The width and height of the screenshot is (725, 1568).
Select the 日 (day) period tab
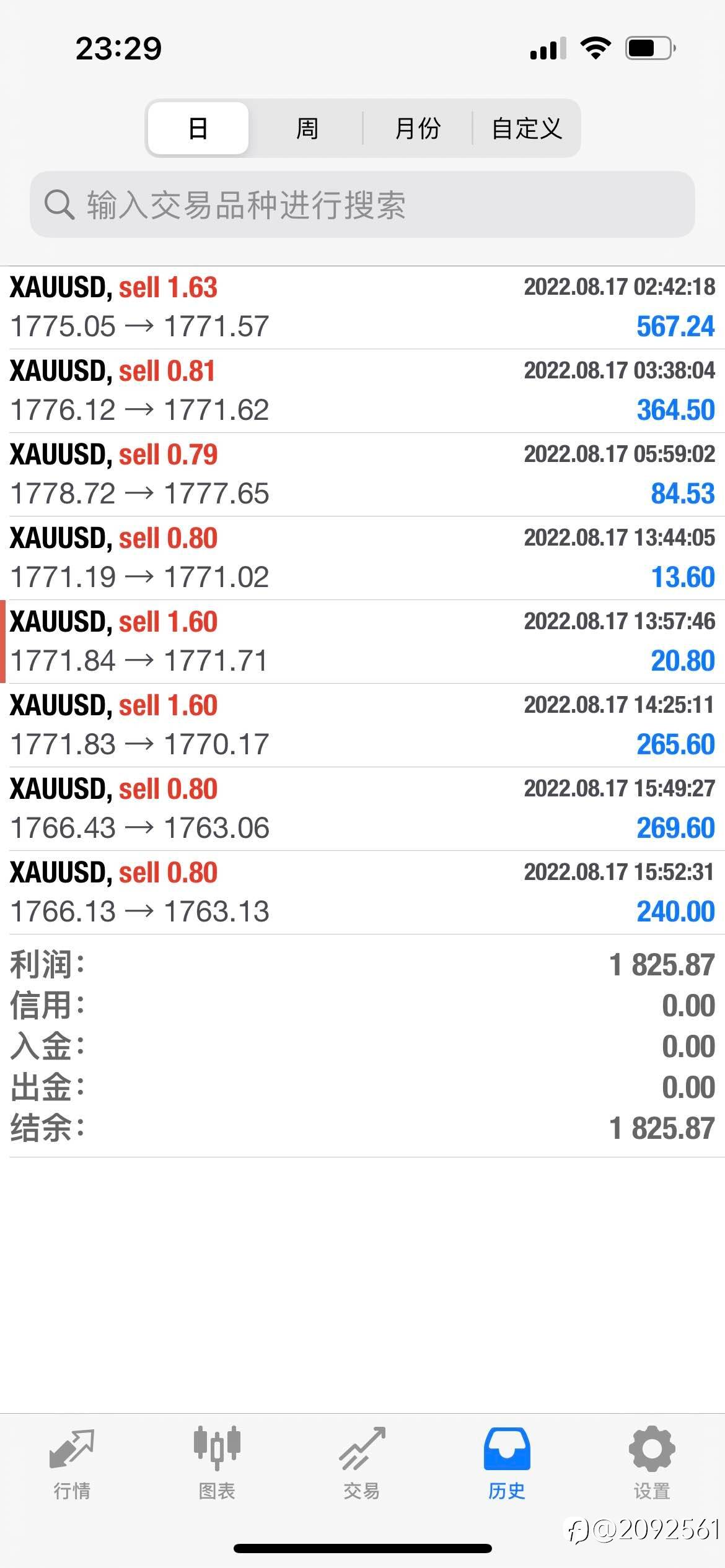coord(198,128)
